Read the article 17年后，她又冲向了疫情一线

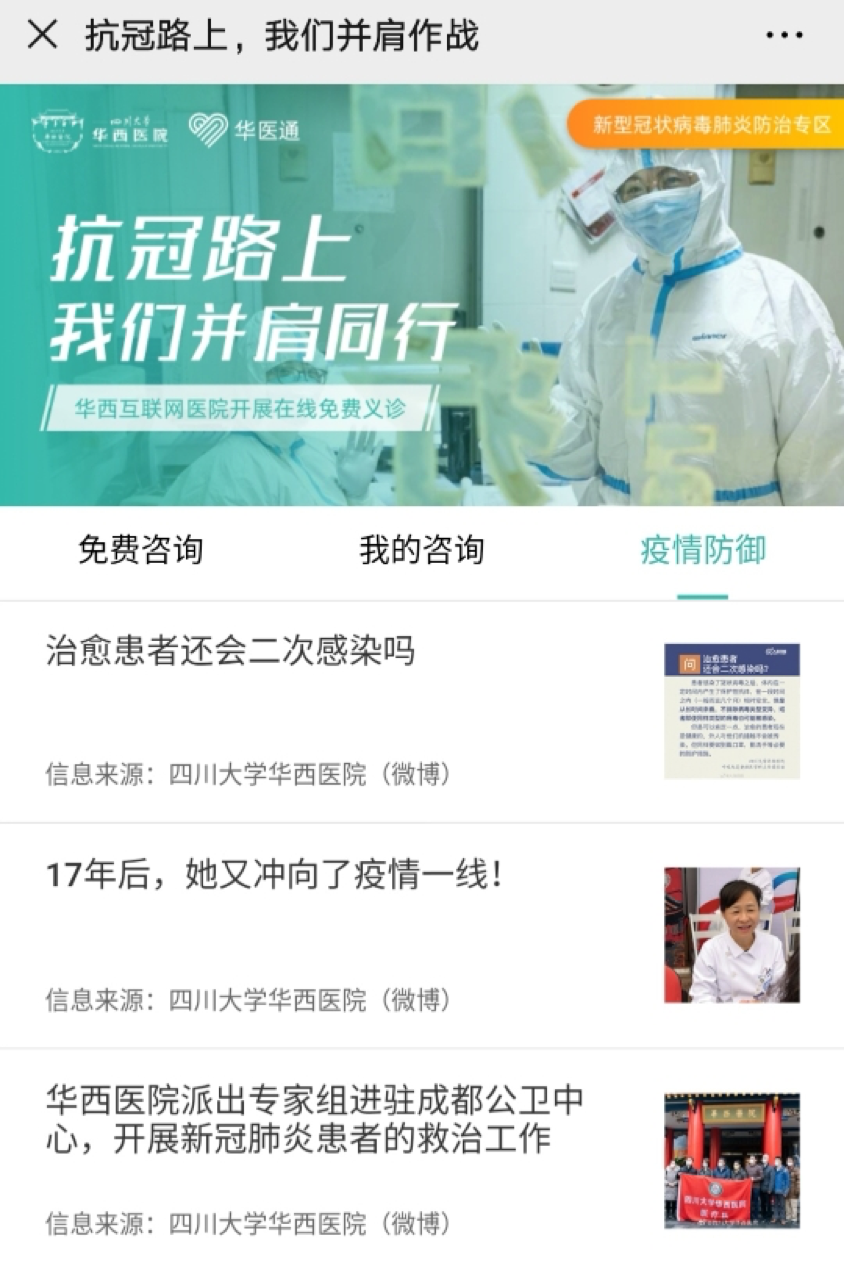coord(273,876)
